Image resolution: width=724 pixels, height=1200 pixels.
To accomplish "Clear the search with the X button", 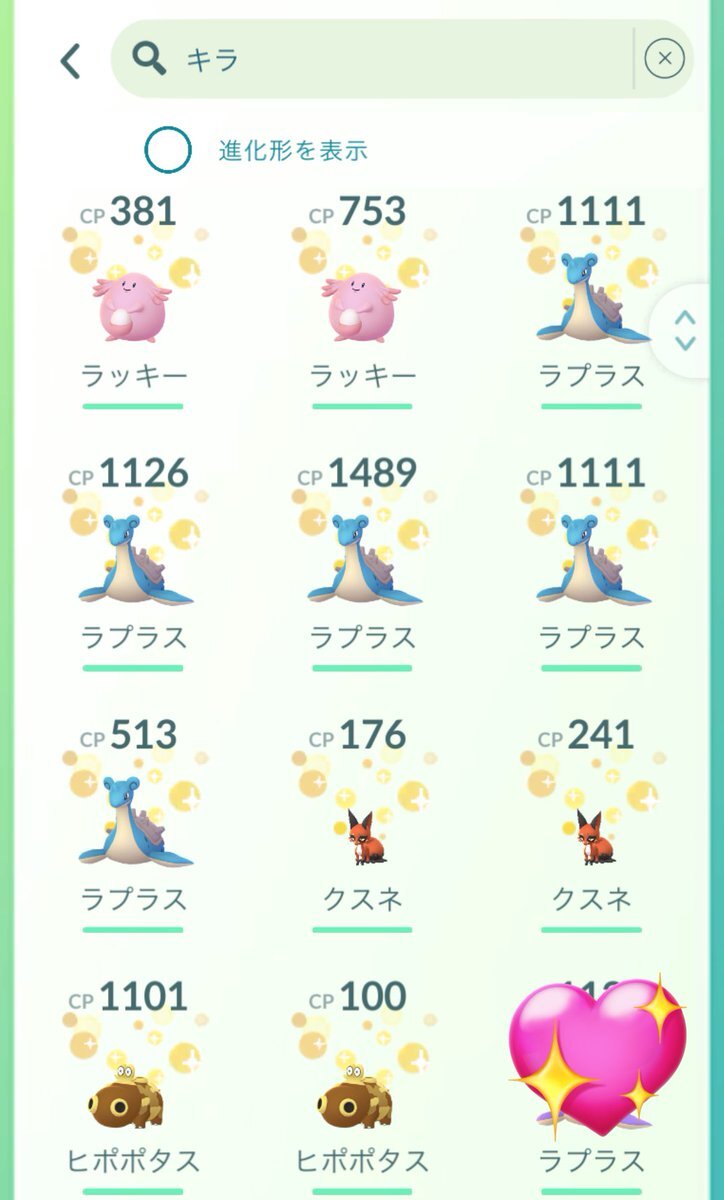I will click(x=664, y=60).
